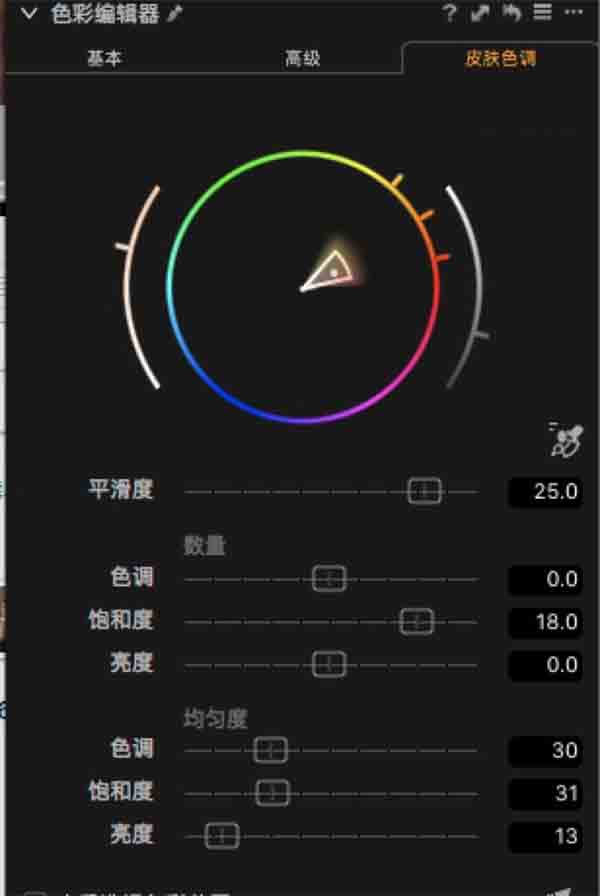Tap the 数量 亮度 slider handle

click(x=329, y=664)
